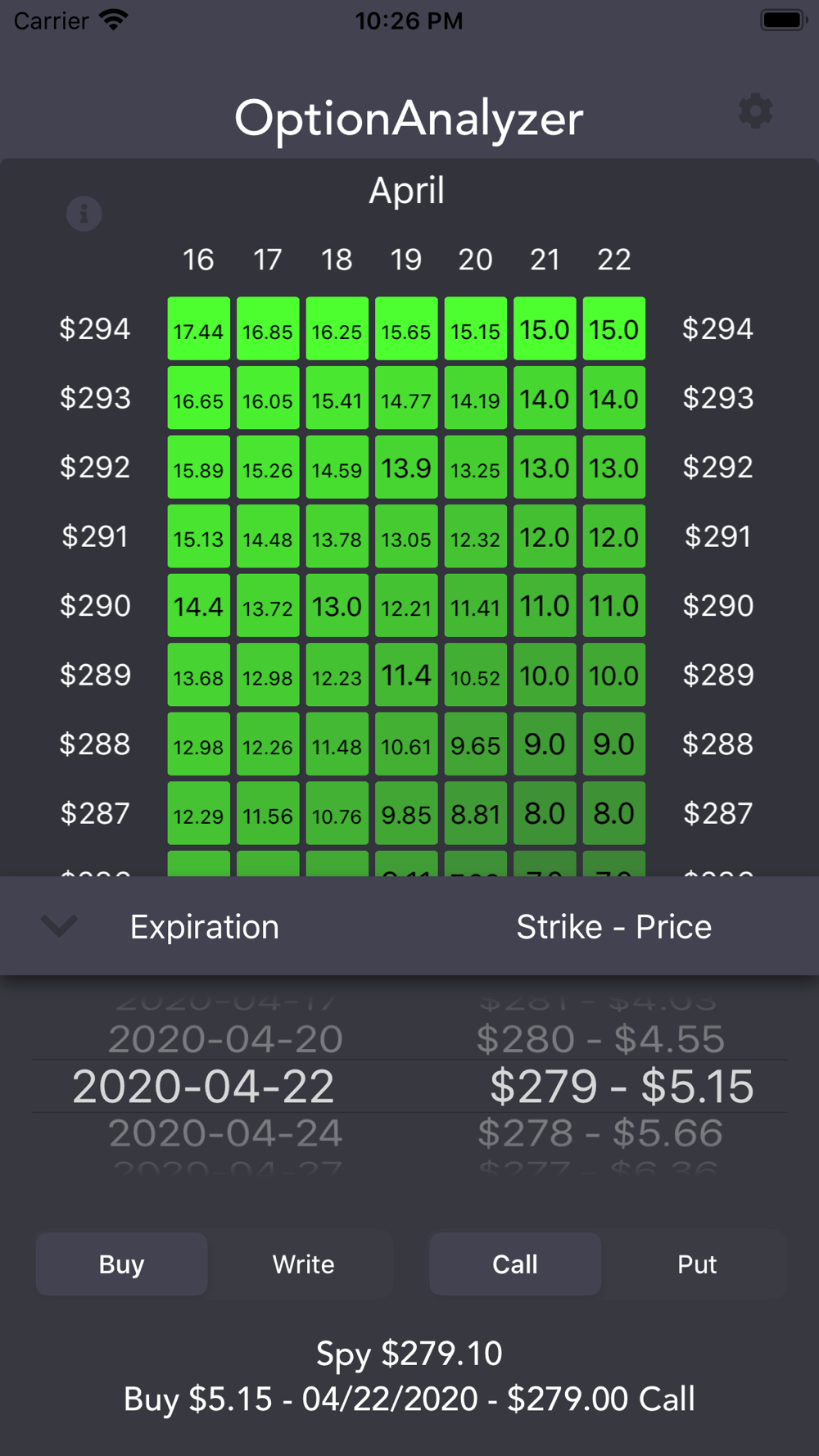Open the info icon

(x=84, y=214)
